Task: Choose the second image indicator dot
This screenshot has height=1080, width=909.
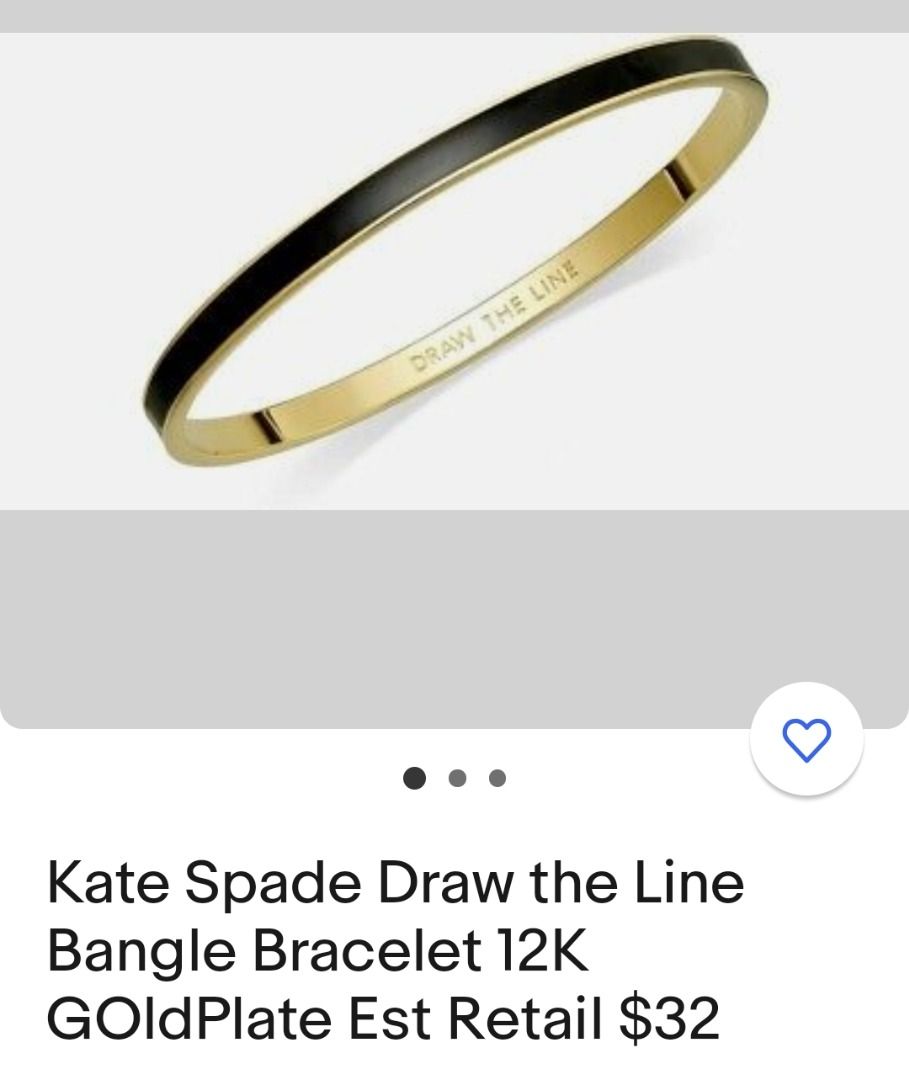Action: [x=458, y=777]
